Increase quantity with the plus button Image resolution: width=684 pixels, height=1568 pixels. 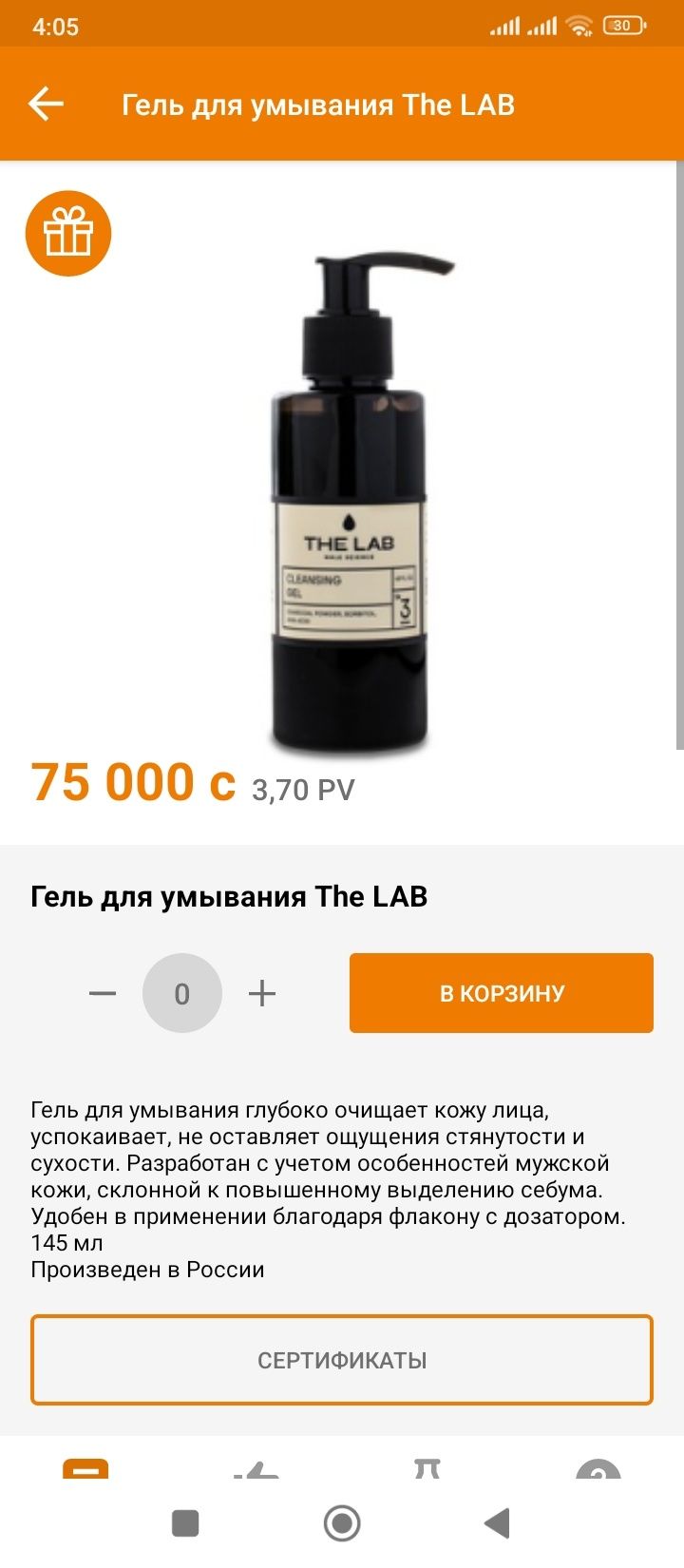[x=262, y=993]
